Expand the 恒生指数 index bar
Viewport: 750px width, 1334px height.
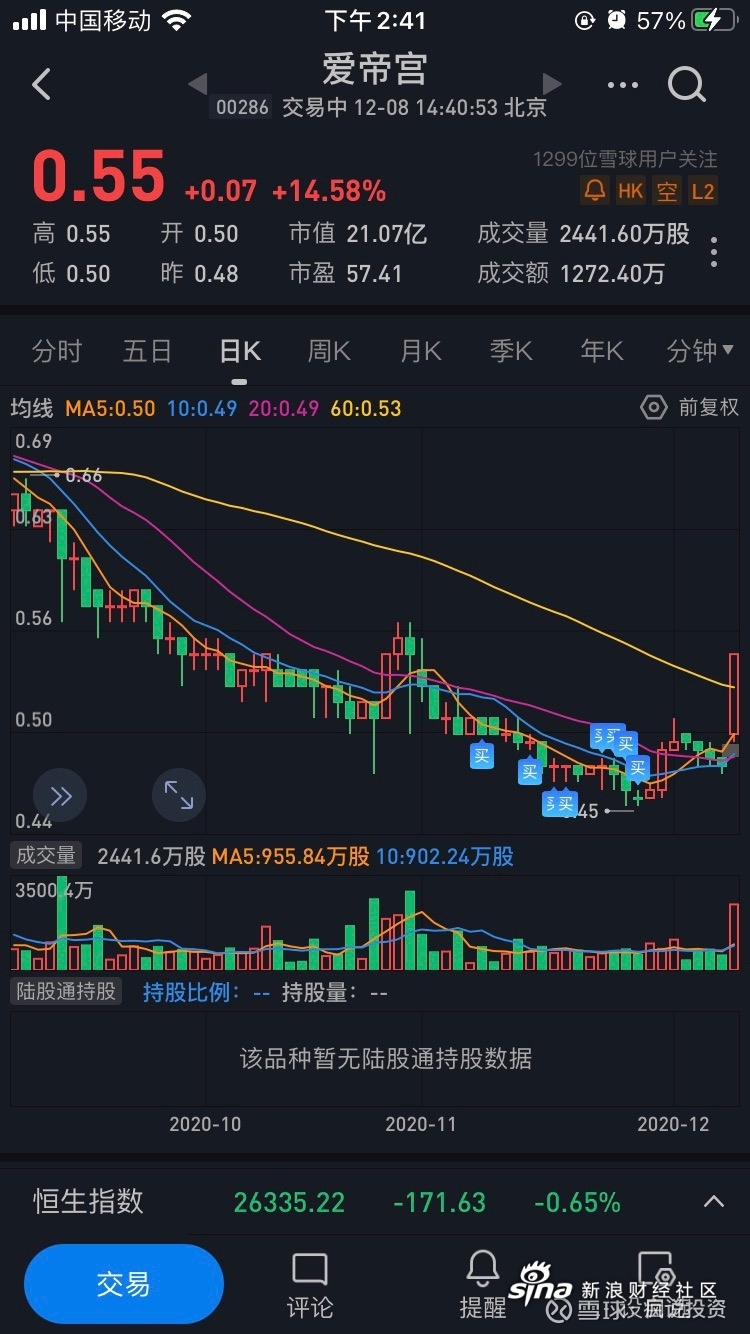[714, 1201]
